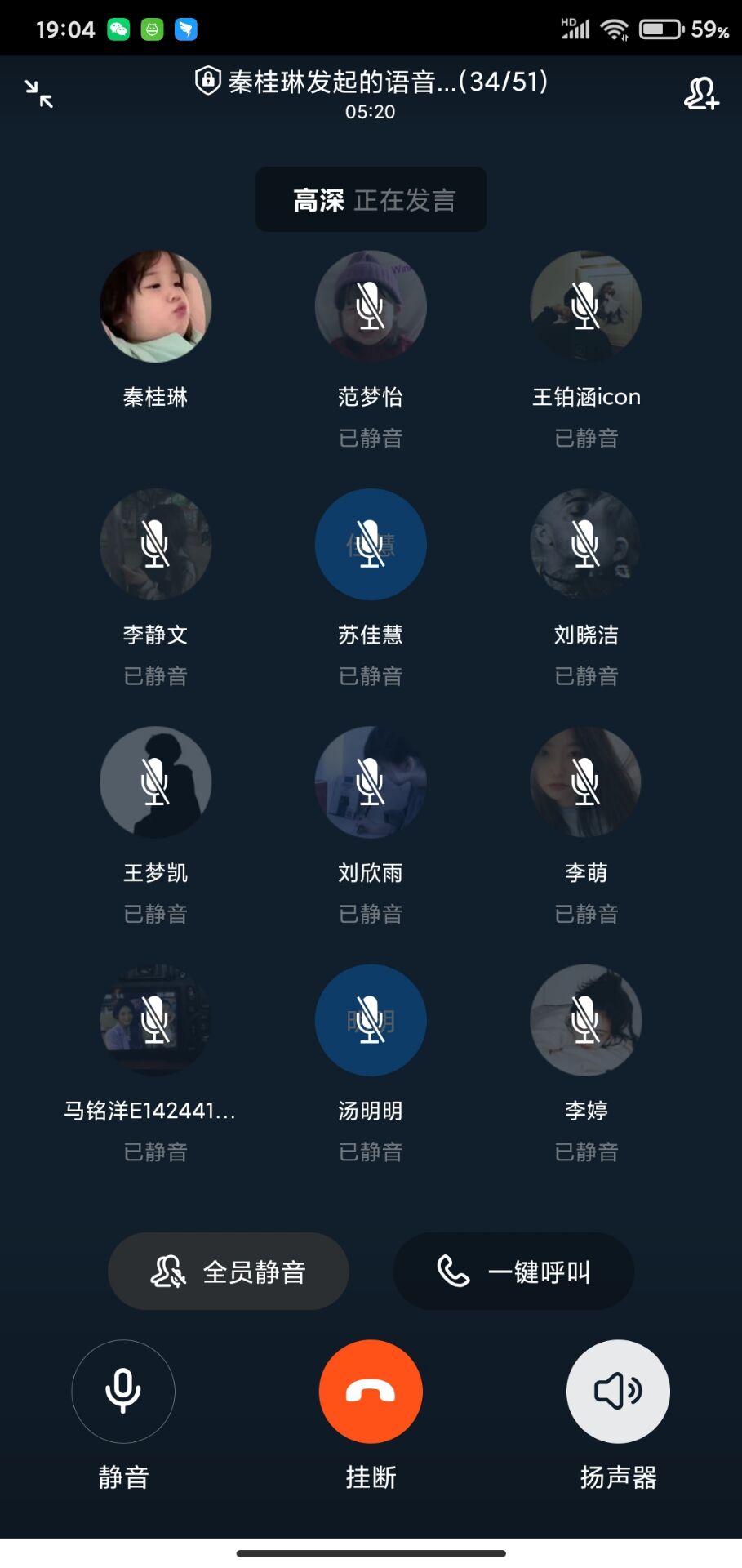This screenshot has height=1568, width=742.
Task: Hang up the call with 挂断
Action: [371, 1391]
